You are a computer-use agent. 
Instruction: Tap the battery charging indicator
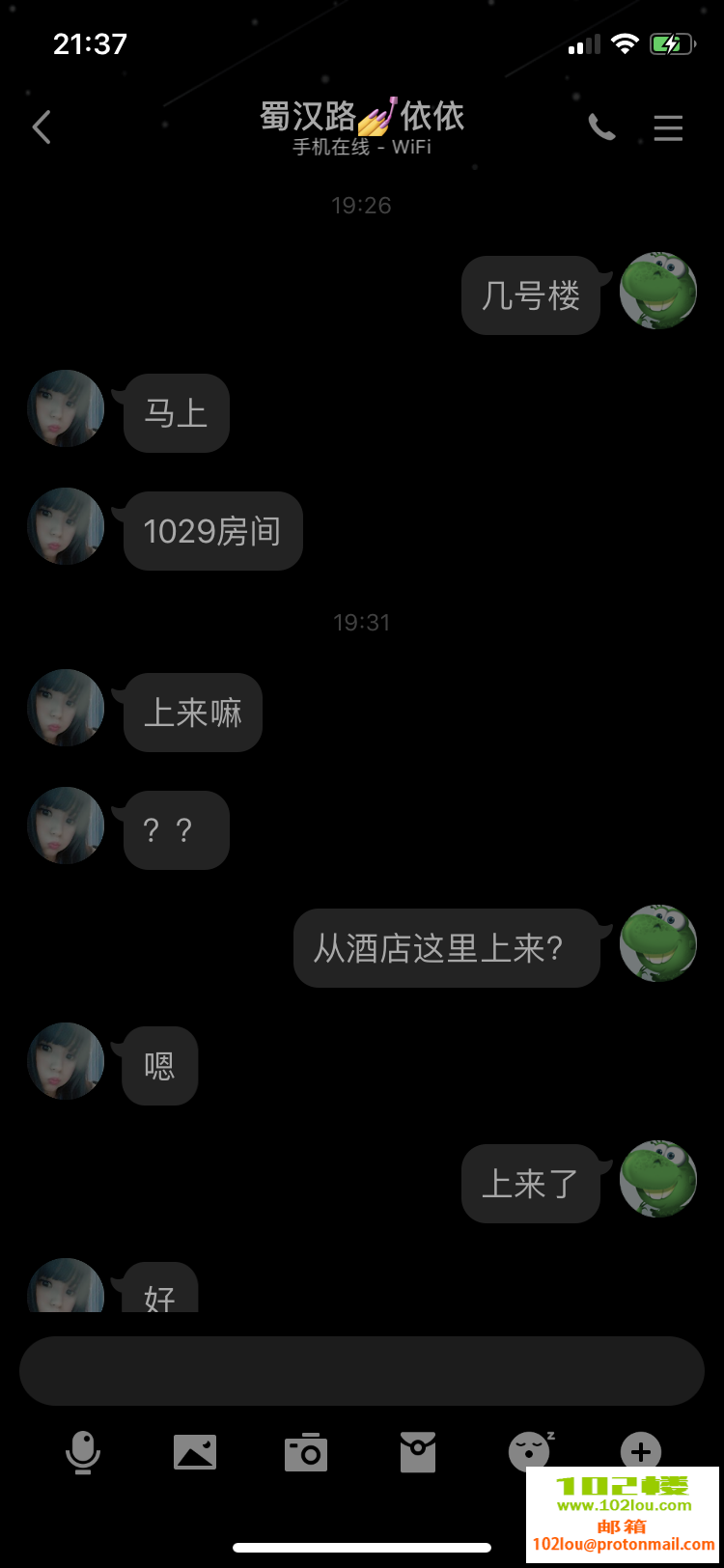672,42
